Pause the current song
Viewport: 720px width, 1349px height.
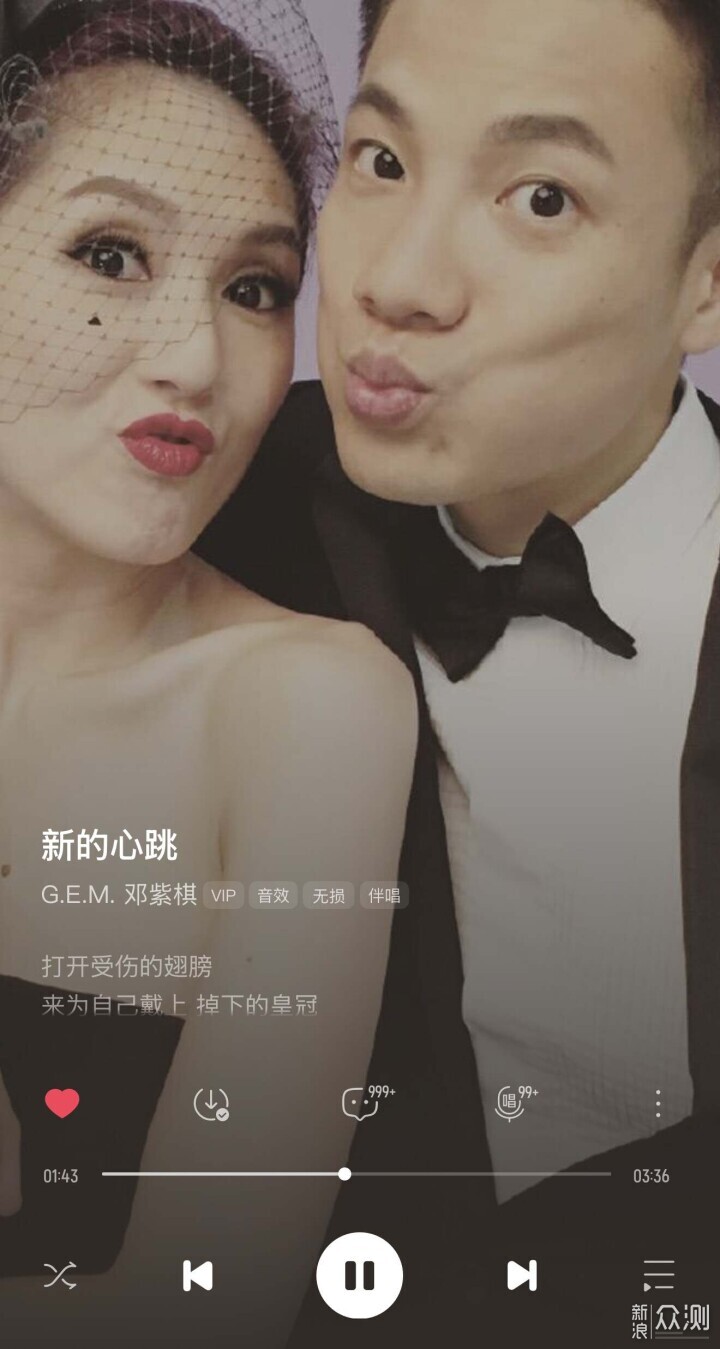coord(359,1275)
